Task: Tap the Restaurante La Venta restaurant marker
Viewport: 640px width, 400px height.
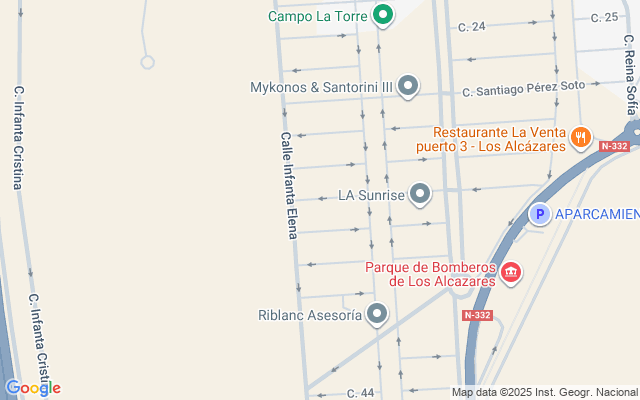Action: coord(581,137)
